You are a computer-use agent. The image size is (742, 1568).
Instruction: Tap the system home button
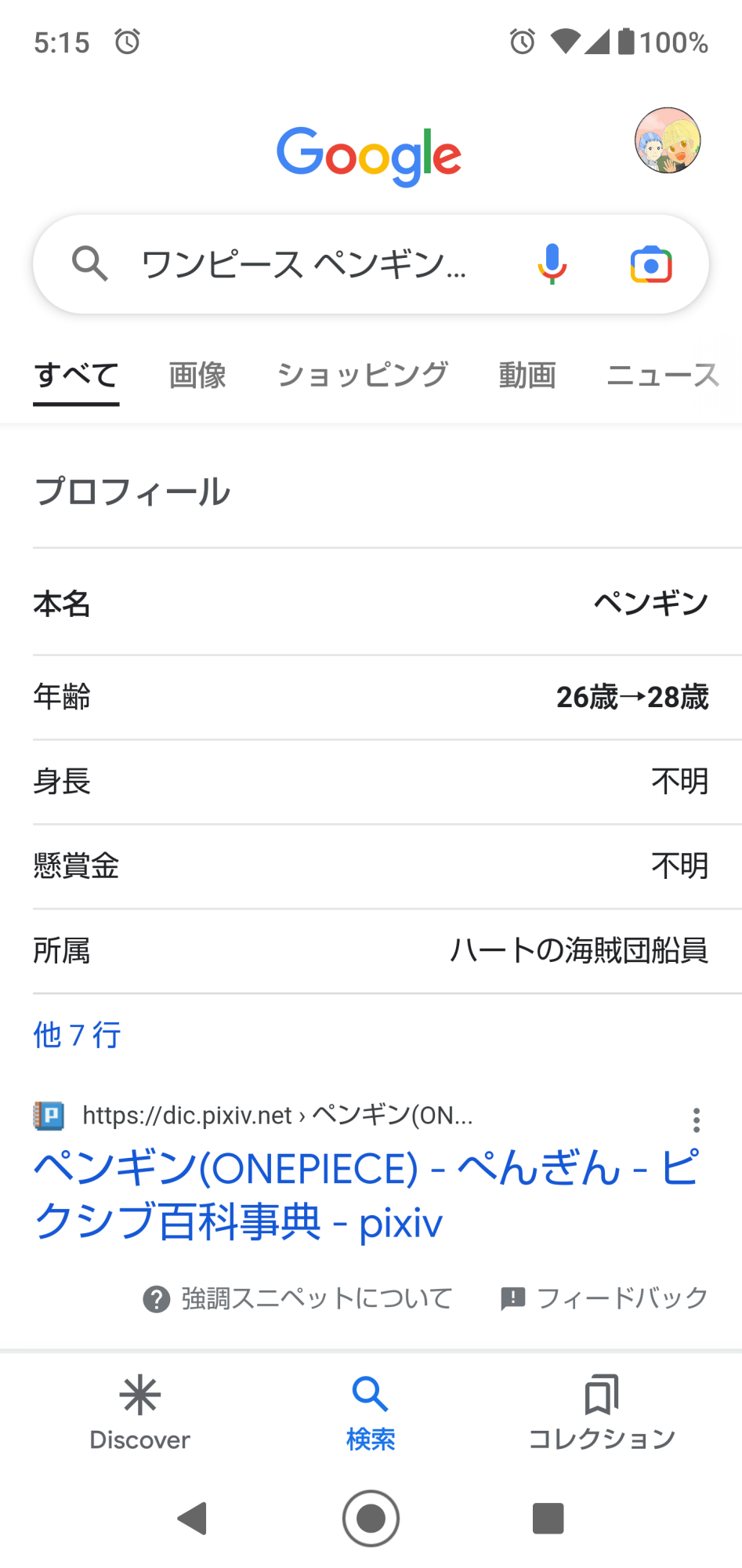click(x=371, y=1519)
